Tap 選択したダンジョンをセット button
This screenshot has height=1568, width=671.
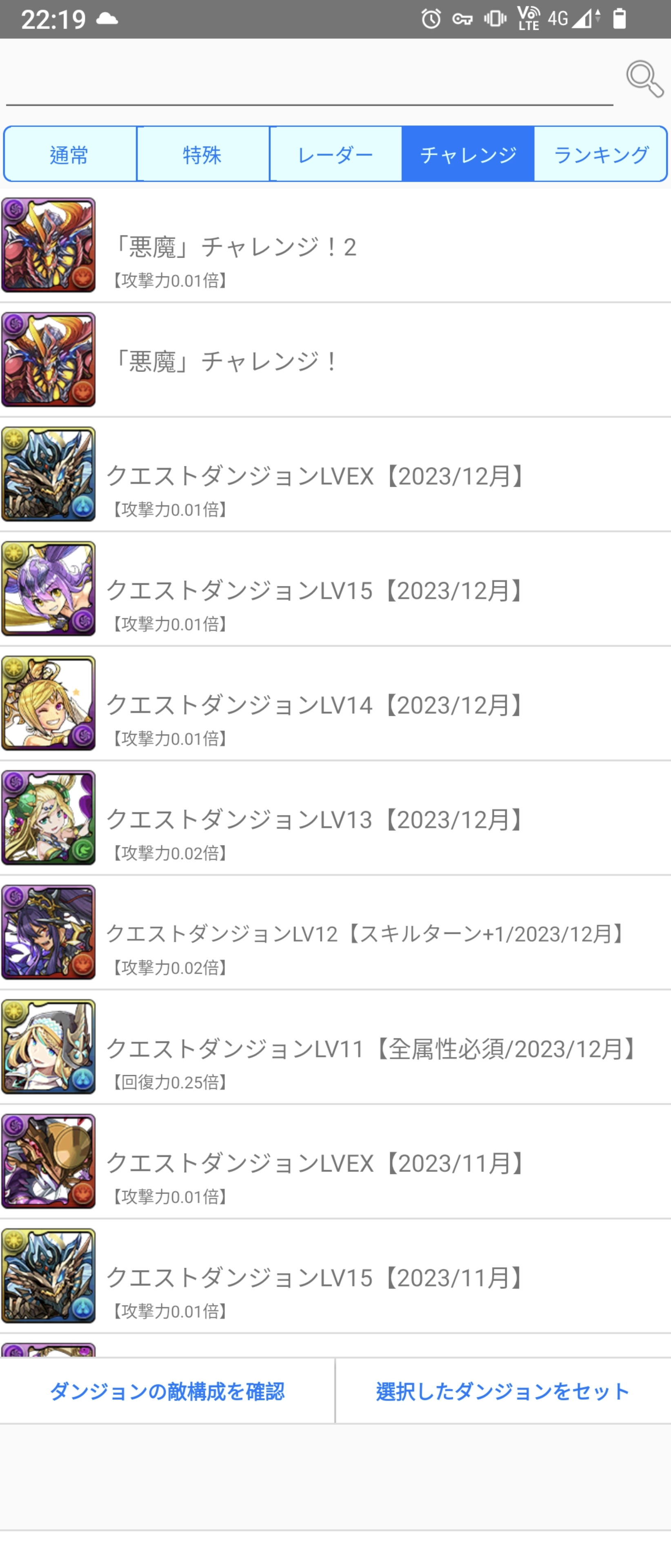[502, 1392]
